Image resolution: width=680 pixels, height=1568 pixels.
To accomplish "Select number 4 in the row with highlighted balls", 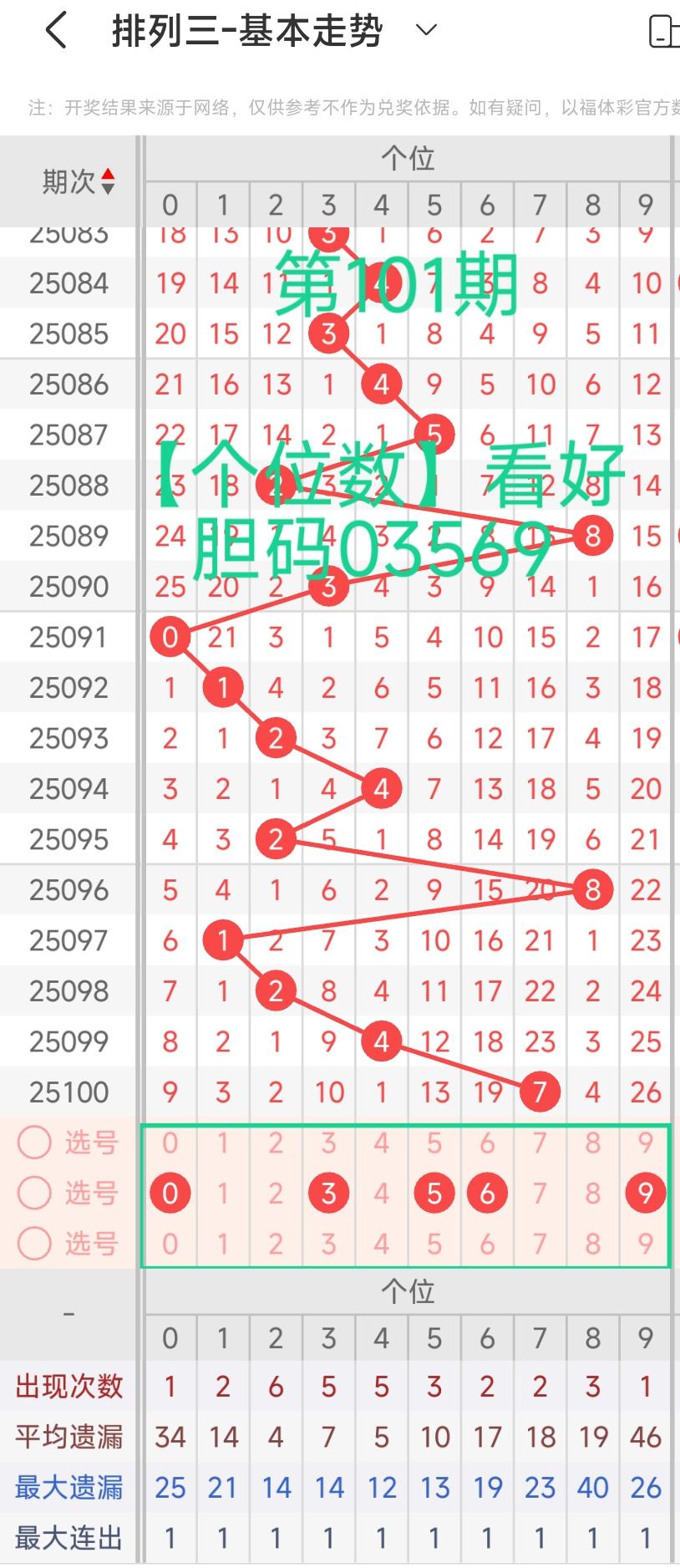I will [382, 1193].
